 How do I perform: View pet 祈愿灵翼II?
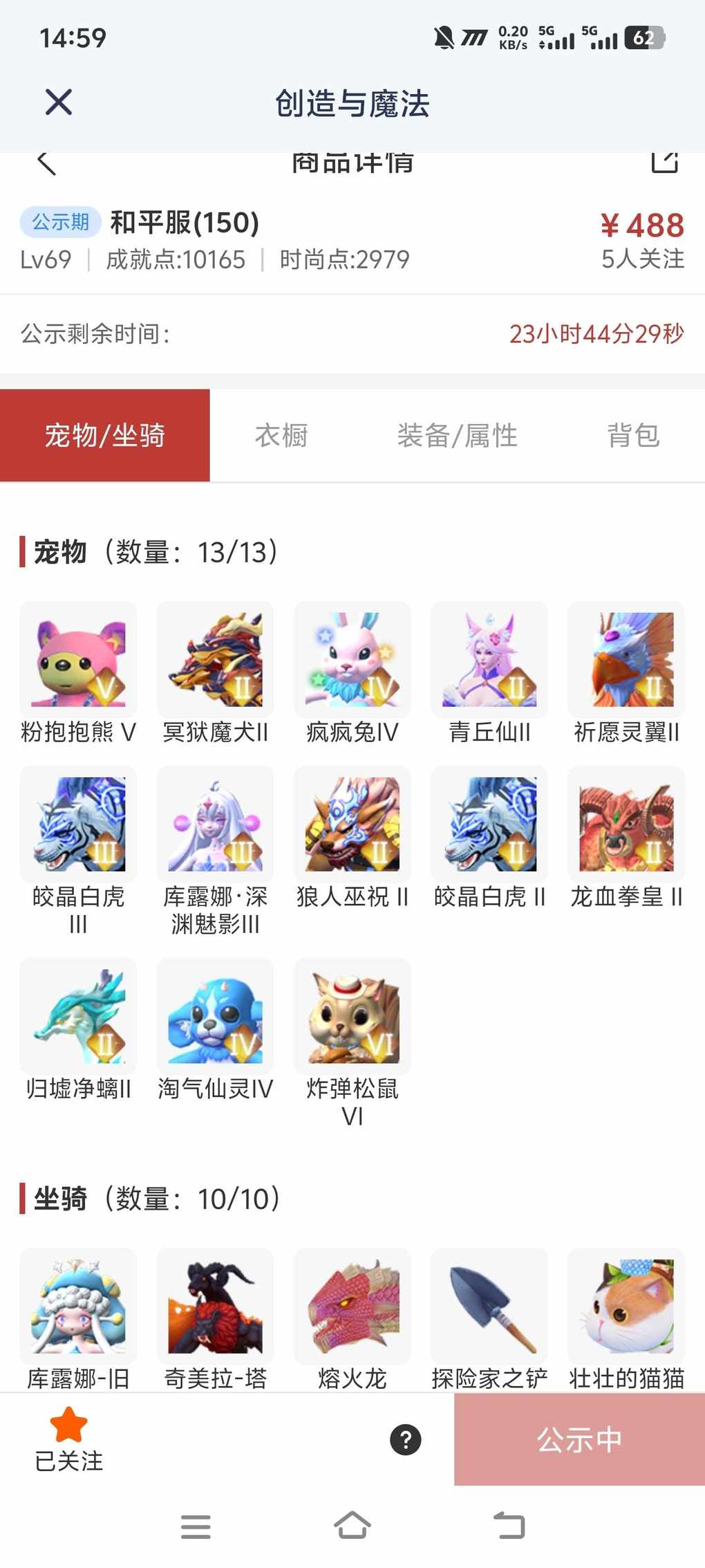626,660
